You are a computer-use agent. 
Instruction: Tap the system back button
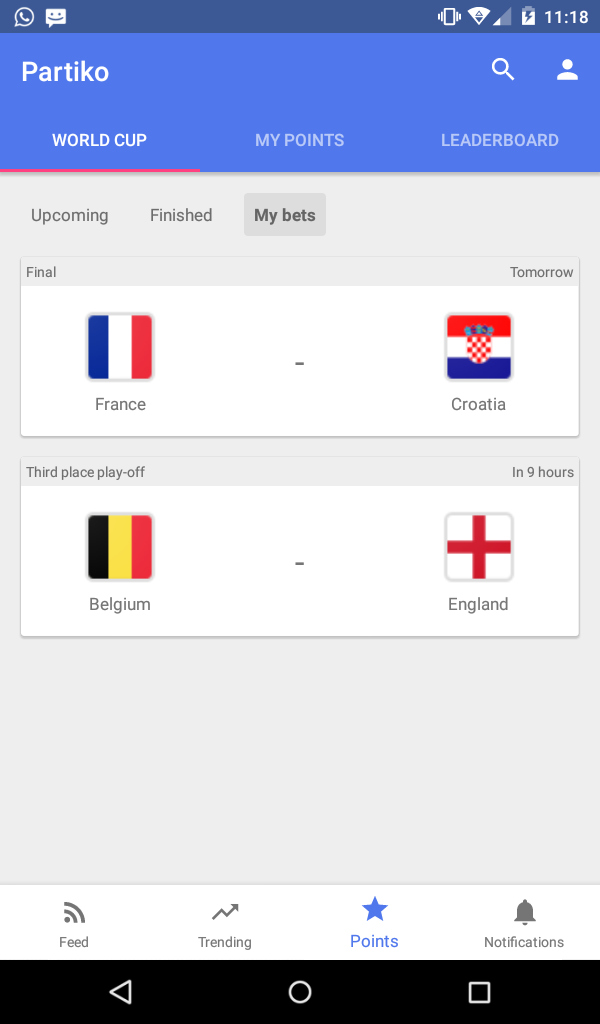pyautogui.click(x=121, y=992)
